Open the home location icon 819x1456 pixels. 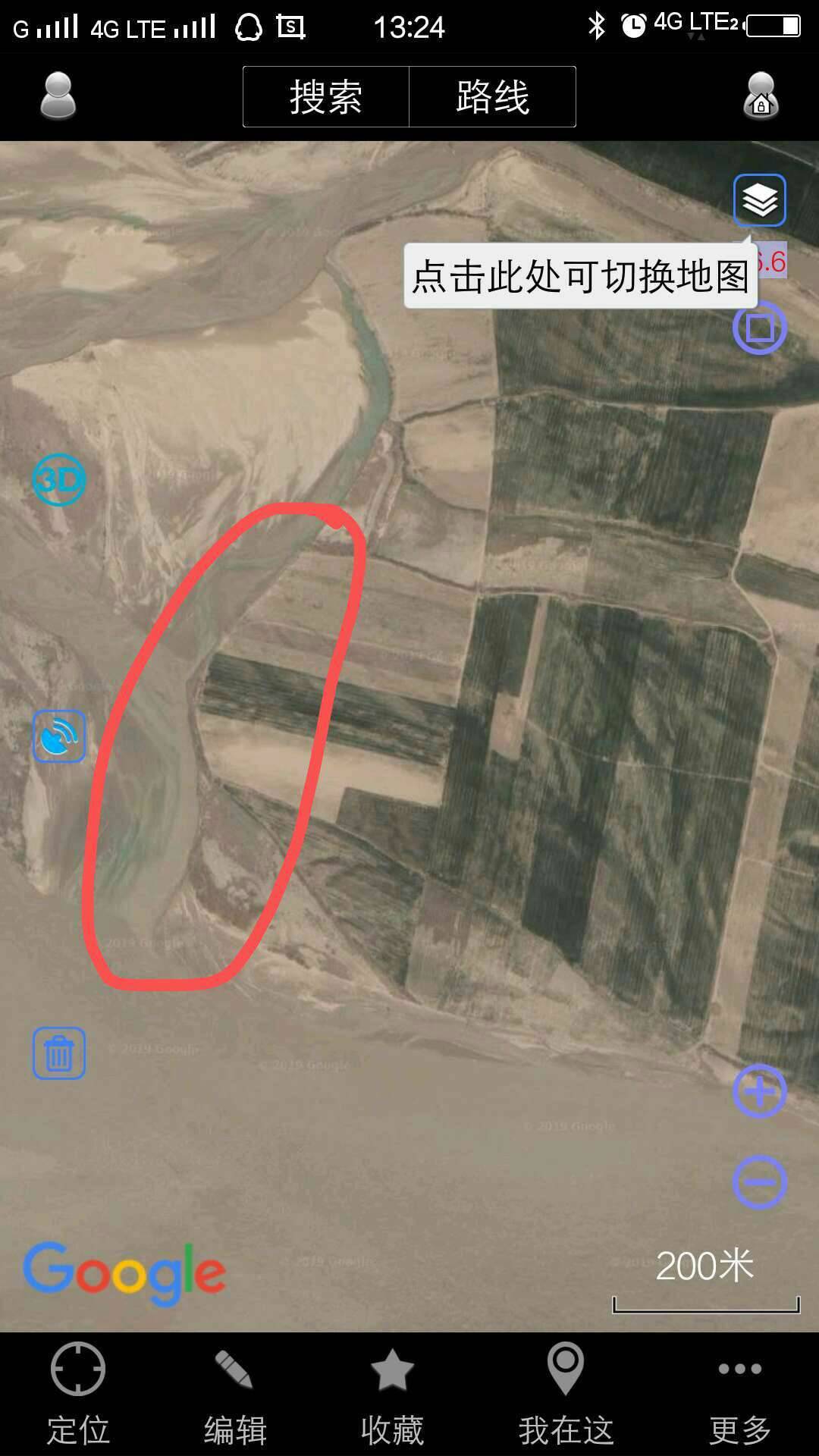(x=761, y=96)
